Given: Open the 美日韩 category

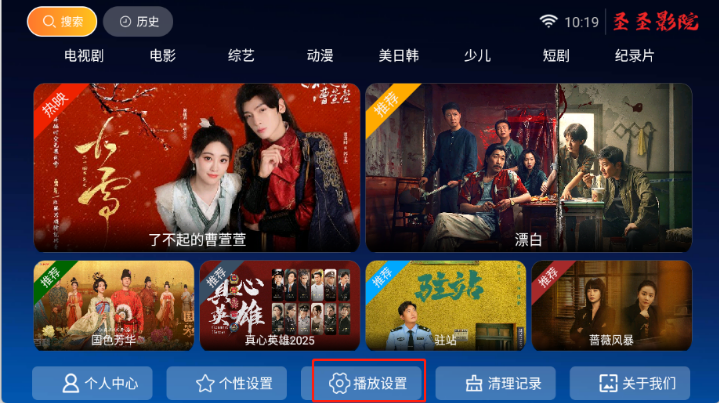Looking at the screenshot, I should (x=399, y=56).
